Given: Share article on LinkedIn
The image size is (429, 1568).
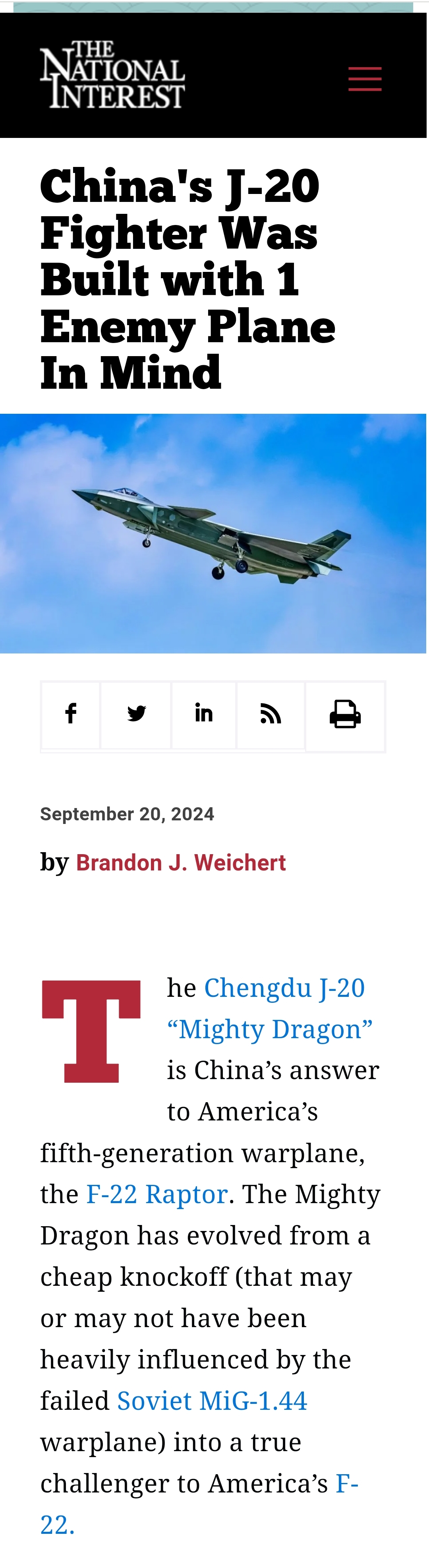Looking at the screenshot, I should (x=204, y=714).
